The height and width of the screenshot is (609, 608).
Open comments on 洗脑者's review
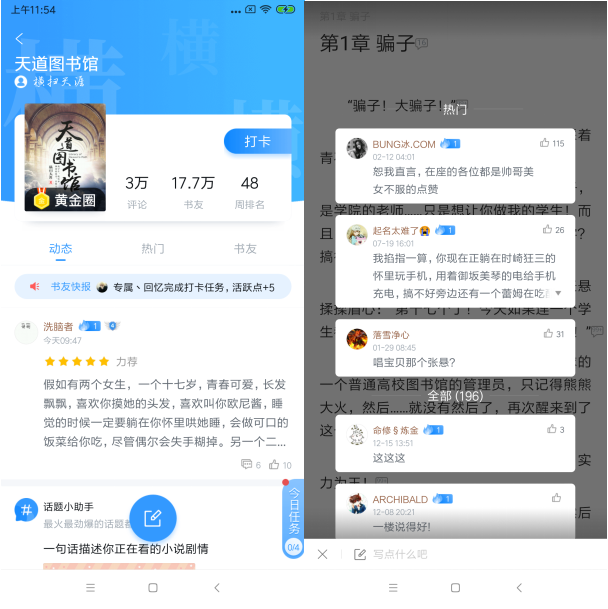[x=250, y=465]
